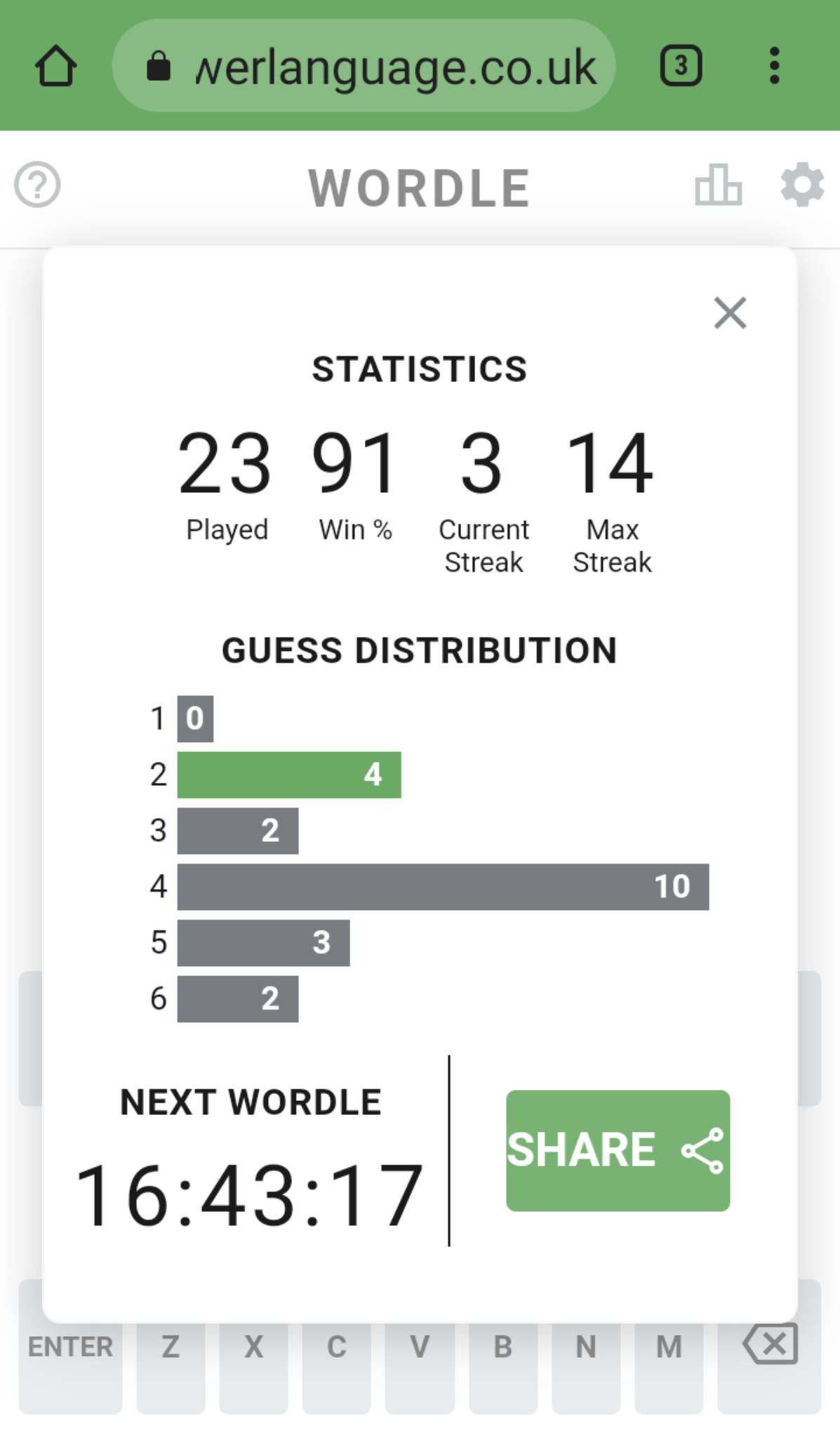The image size is (840, 1438).
Task: Go to the browser home page
Action: [55, 65]
